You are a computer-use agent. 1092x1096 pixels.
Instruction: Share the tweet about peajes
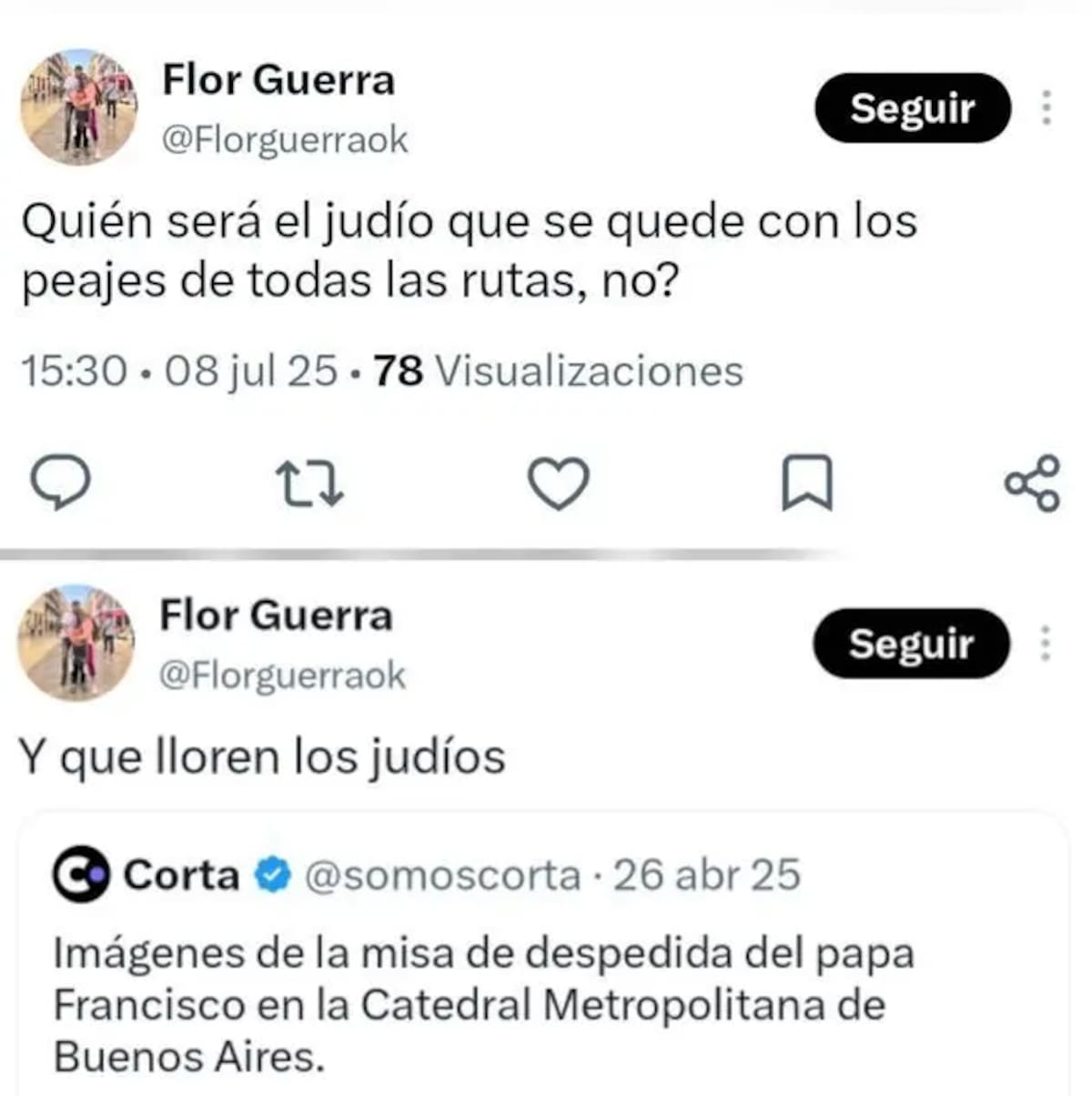(x=1033, y=482)
